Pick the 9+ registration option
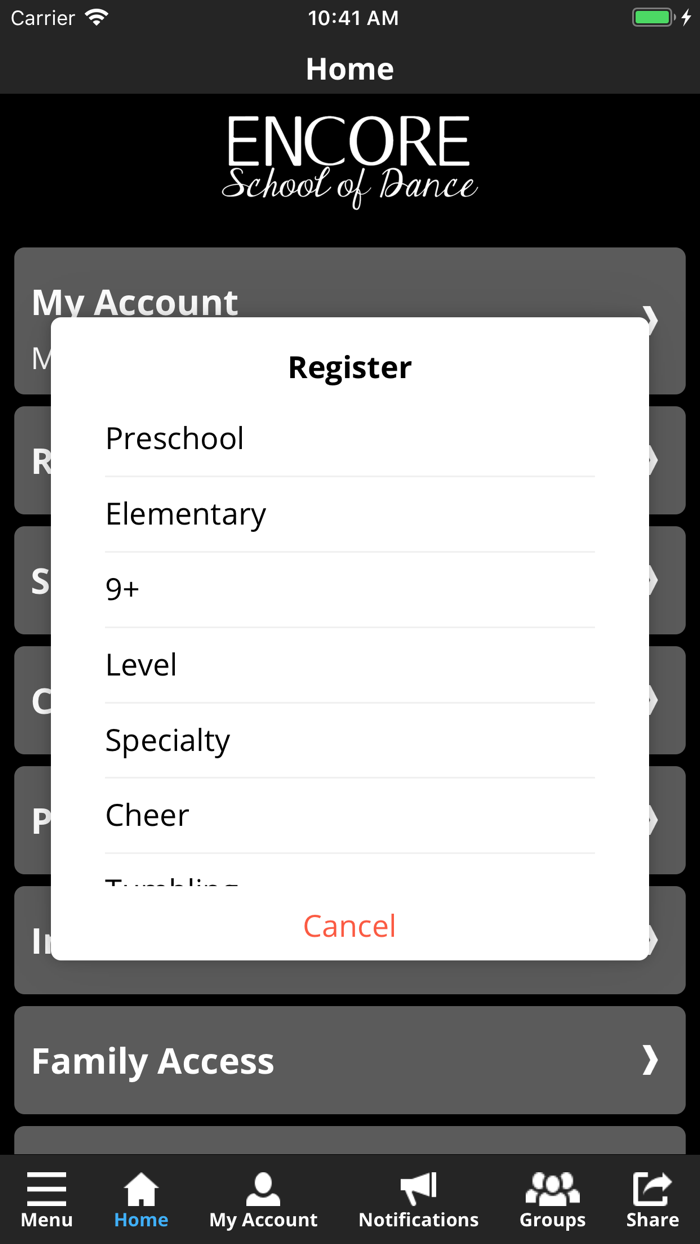Viewport: 700px width, 1244px height. (350, 589)
